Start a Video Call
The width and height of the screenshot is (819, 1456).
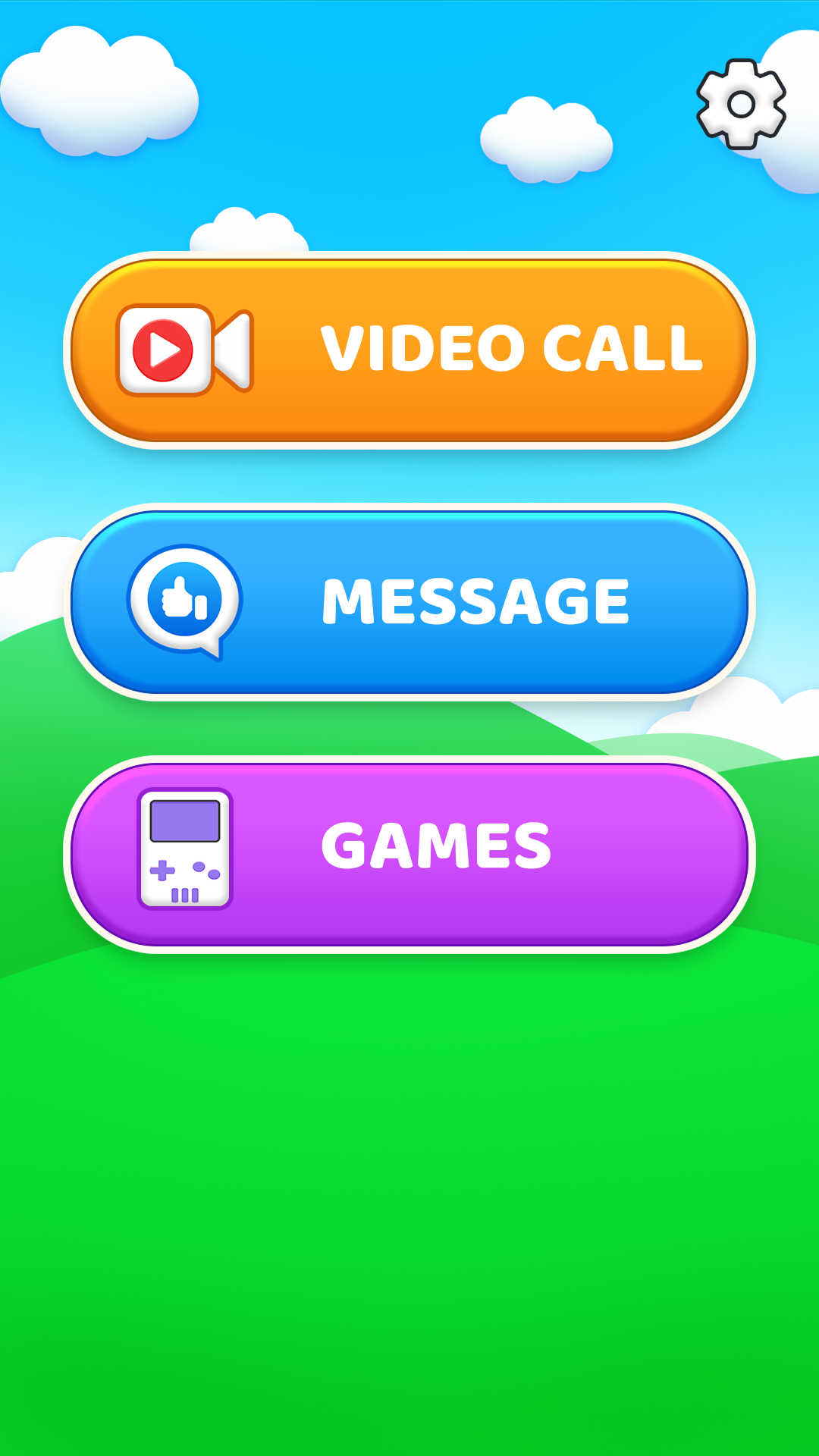pos(409,350)
